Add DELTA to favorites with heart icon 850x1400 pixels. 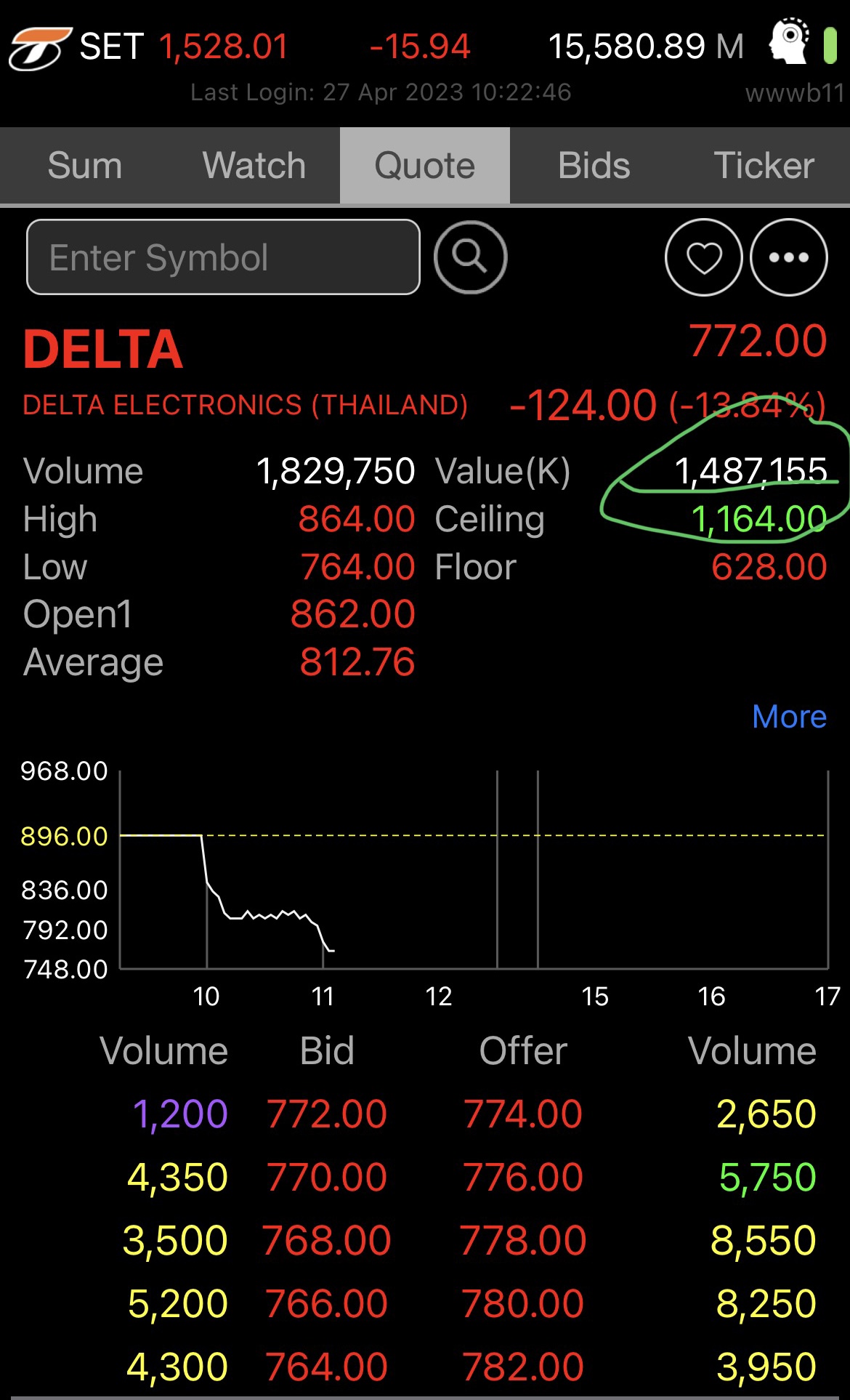(x=703, y=257)
